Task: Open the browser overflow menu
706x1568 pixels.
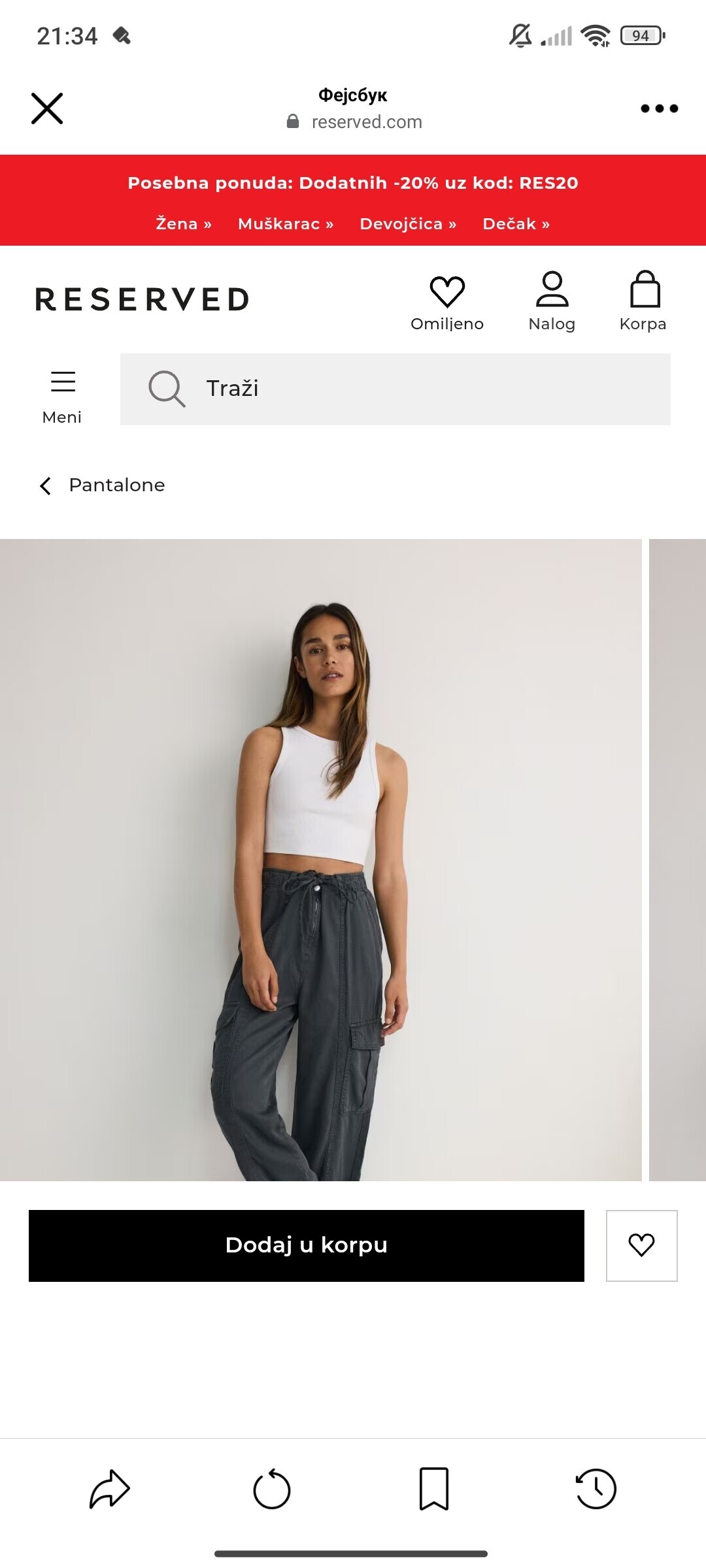Action: point(659,108)
